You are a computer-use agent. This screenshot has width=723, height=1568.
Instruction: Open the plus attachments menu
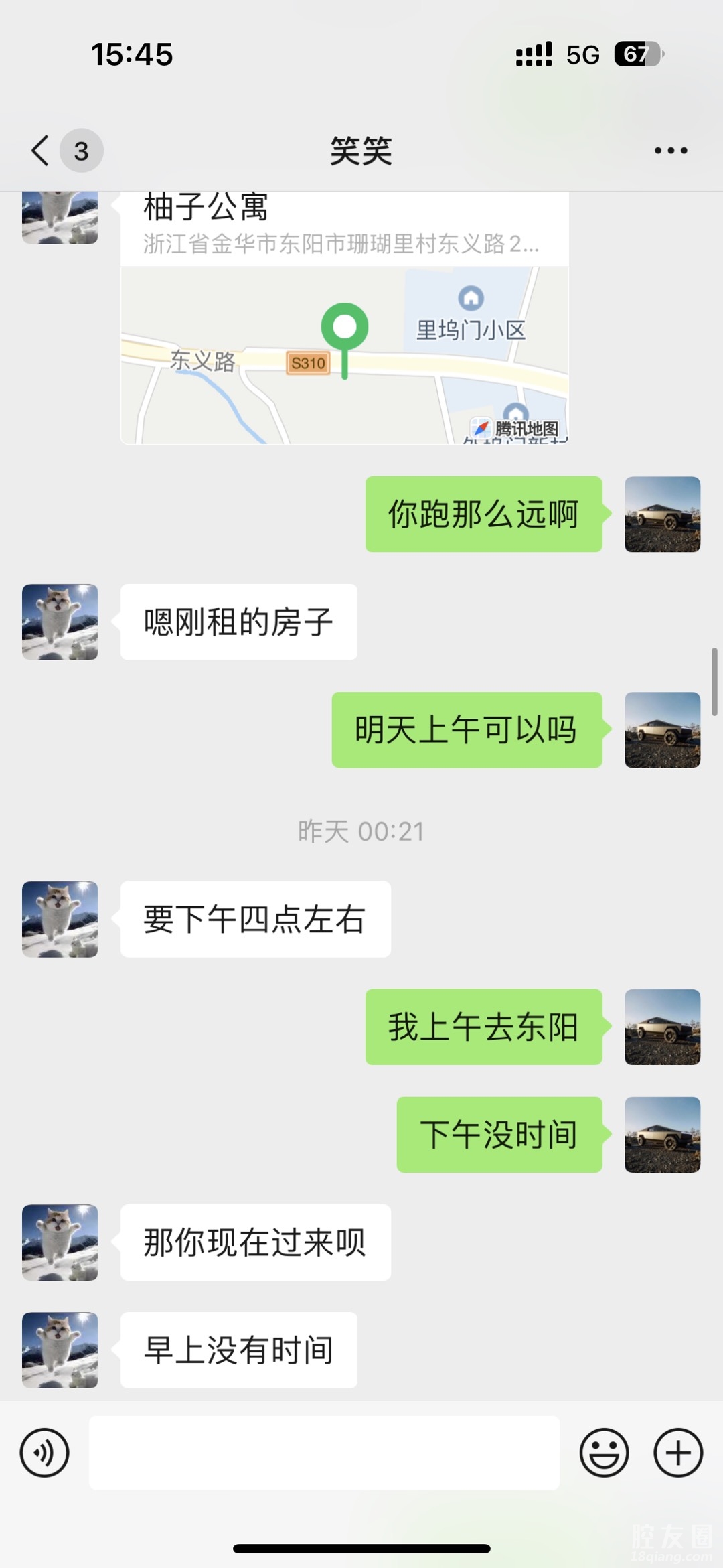[x=678, y=1453]
